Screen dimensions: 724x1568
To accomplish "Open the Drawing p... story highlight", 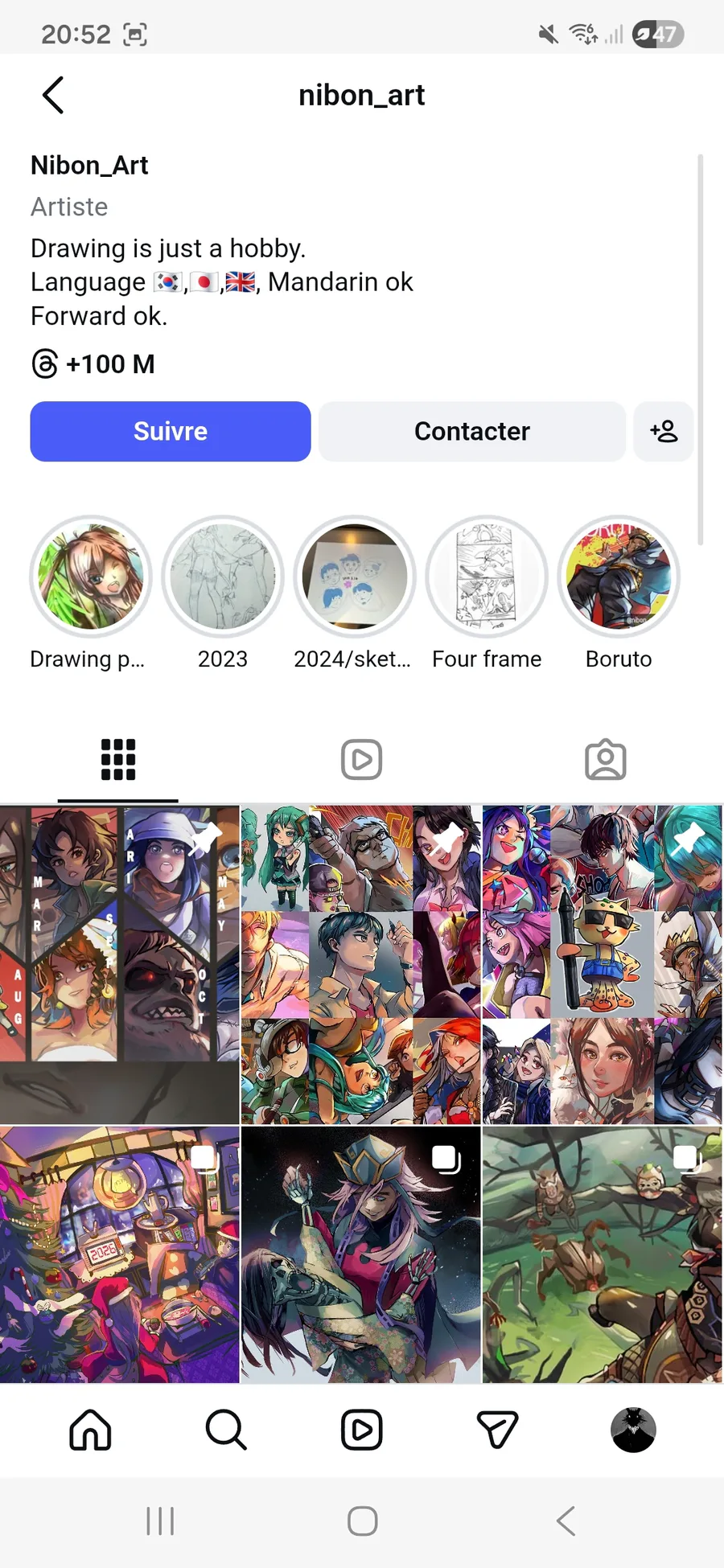I will tap(91, 577).
